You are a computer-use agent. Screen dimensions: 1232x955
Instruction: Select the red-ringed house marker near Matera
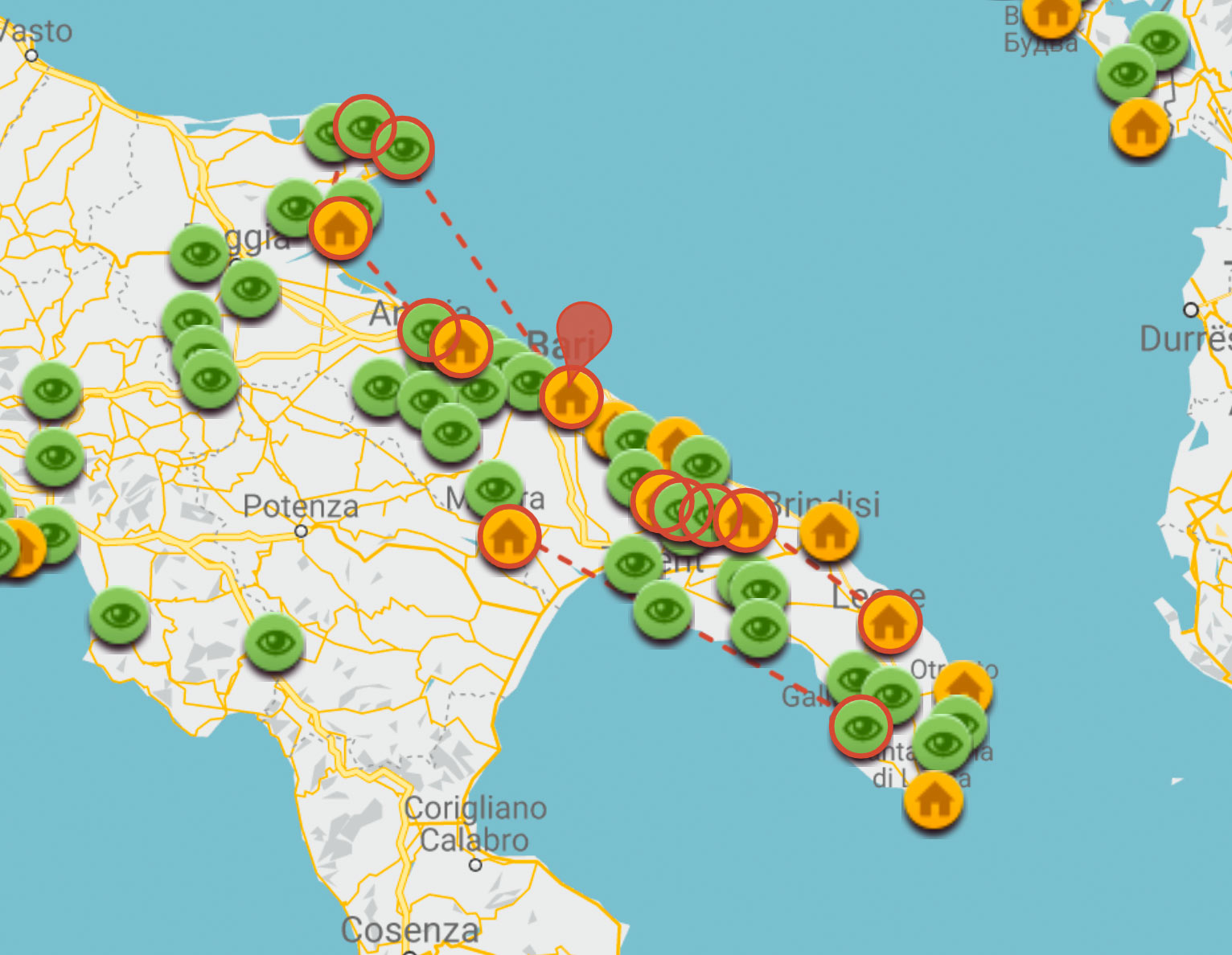(x=509, y=536)
